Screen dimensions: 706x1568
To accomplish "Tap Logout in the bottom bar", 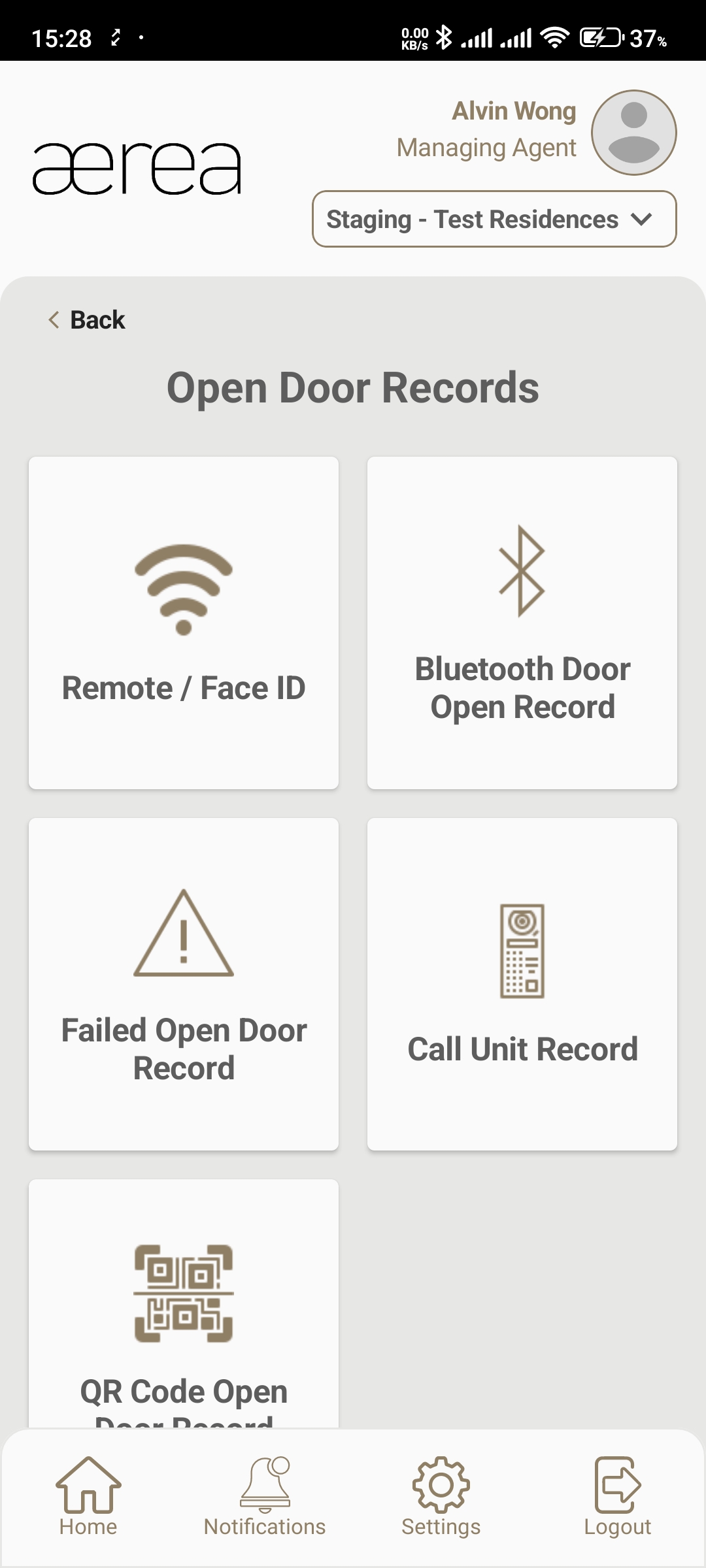I will [x=618, y=1496].
